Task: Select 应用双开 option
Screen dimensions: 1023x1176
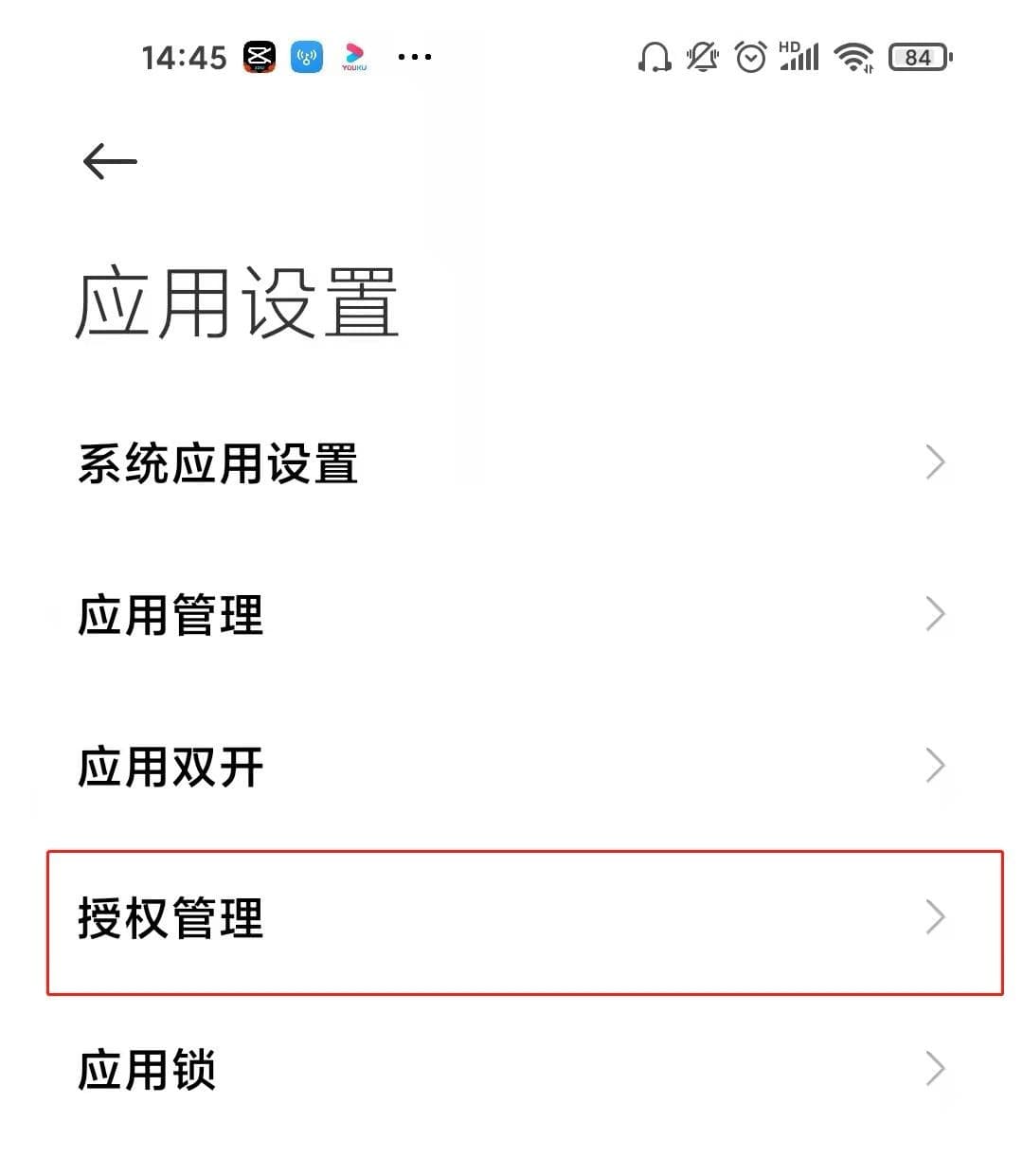Action: tap(511, 767)
